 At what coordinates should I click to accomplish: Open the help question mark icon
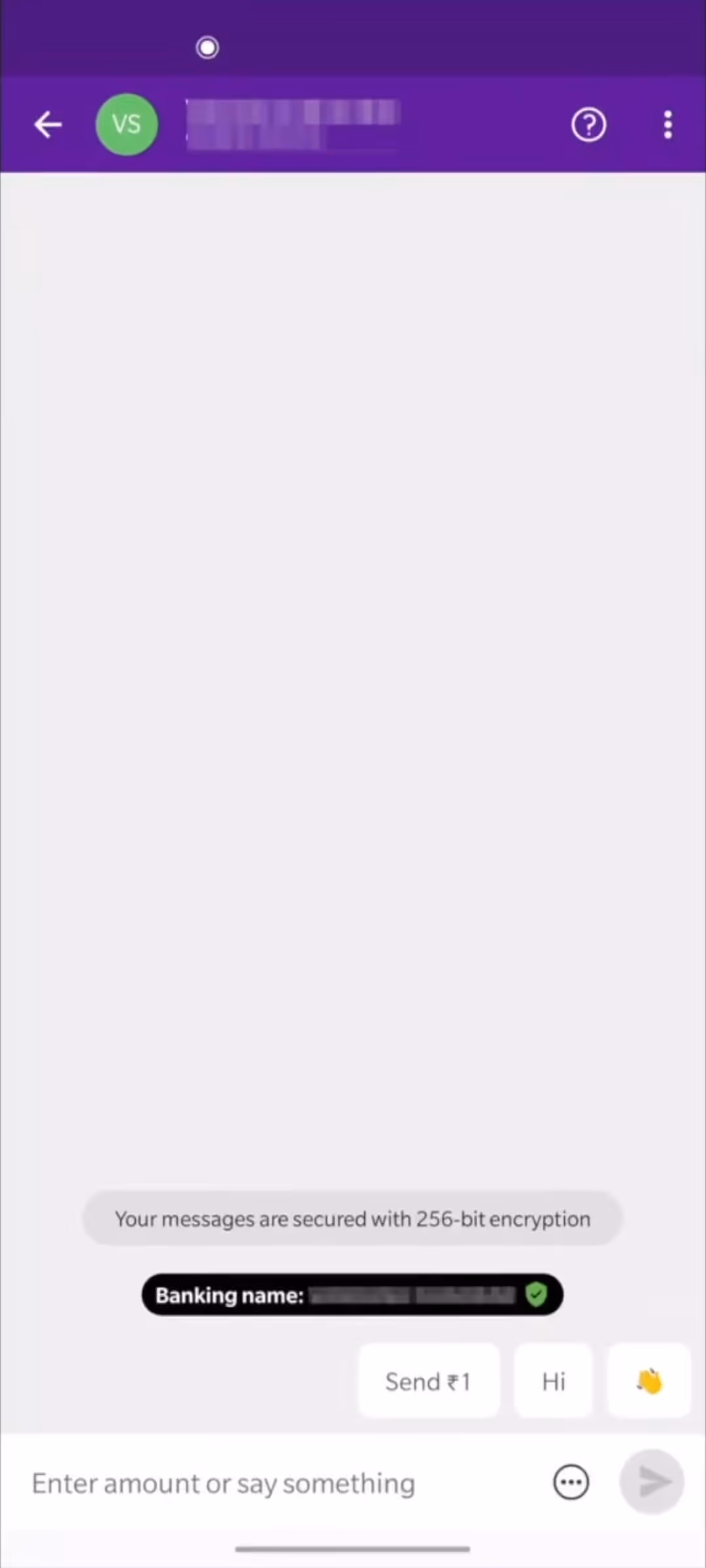(588, 124)
